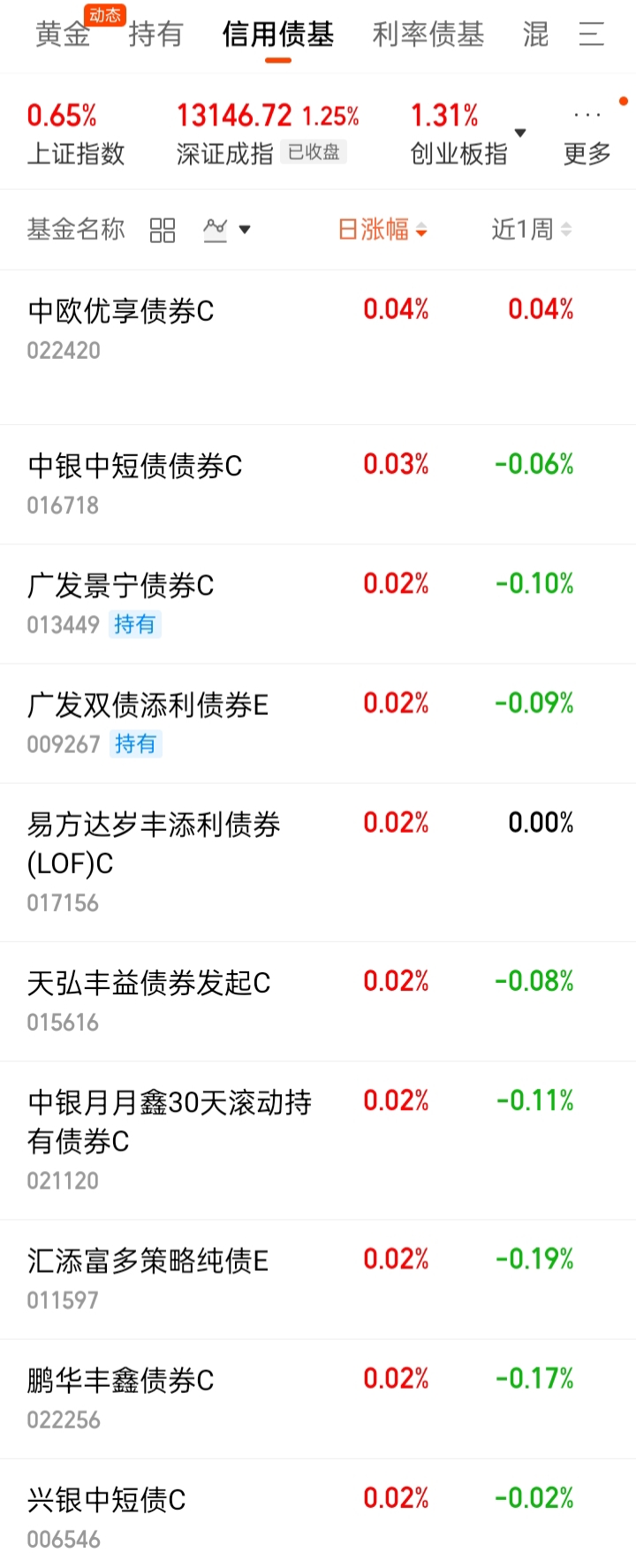Open fund 中银月月鑫30天滚动持有债券C

click(318, 1140)
